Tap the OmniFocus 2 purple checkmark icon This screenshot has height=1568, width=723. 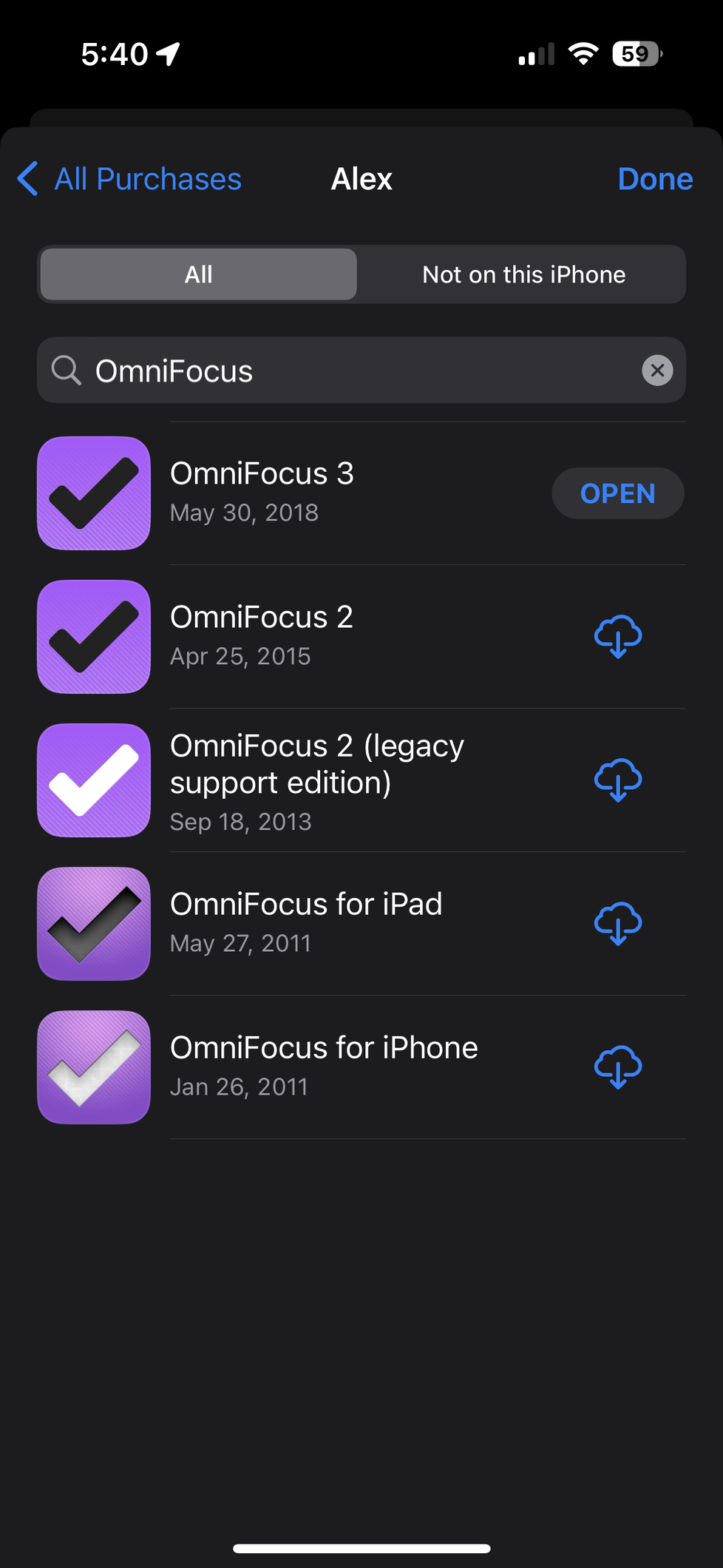(x=93, y=637)
